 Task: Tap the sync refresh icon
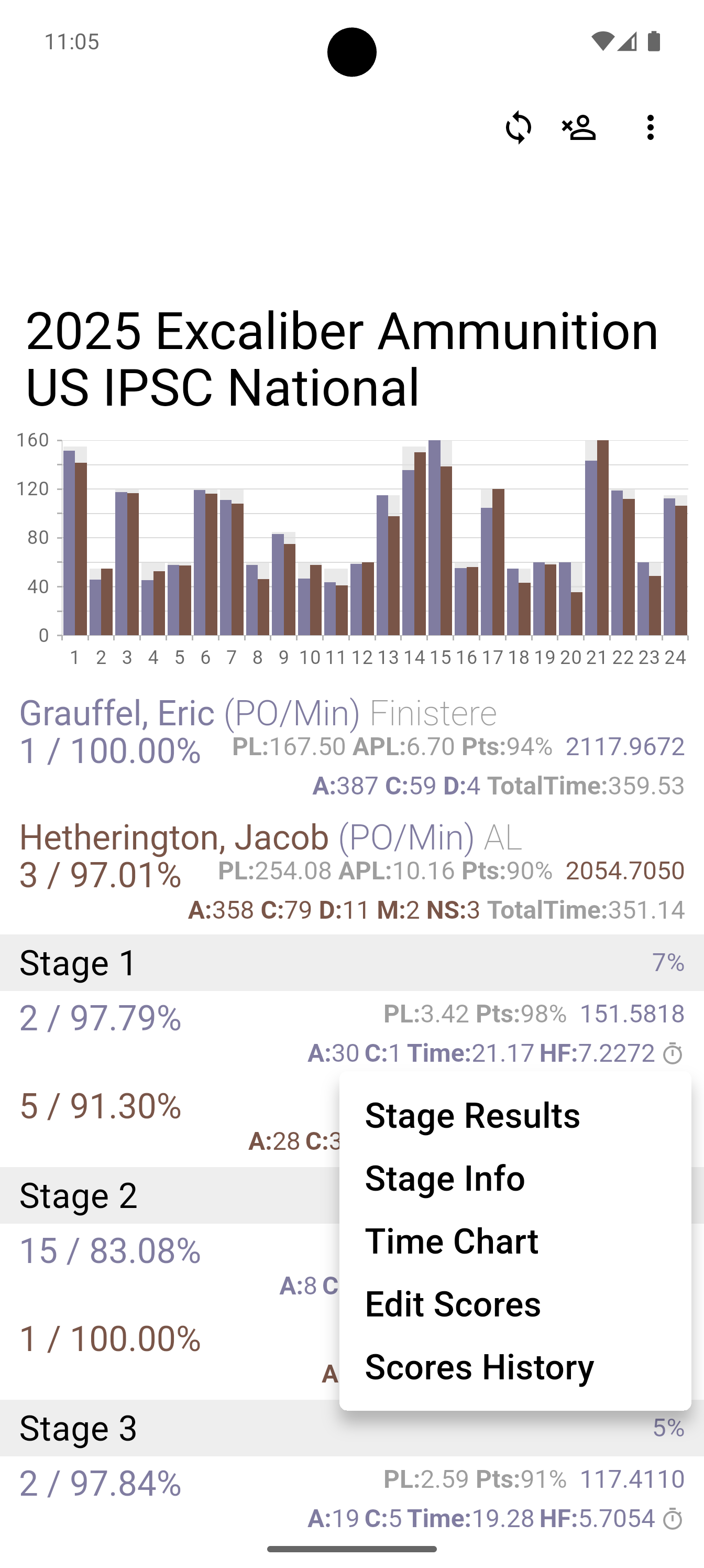click(519, 127)
